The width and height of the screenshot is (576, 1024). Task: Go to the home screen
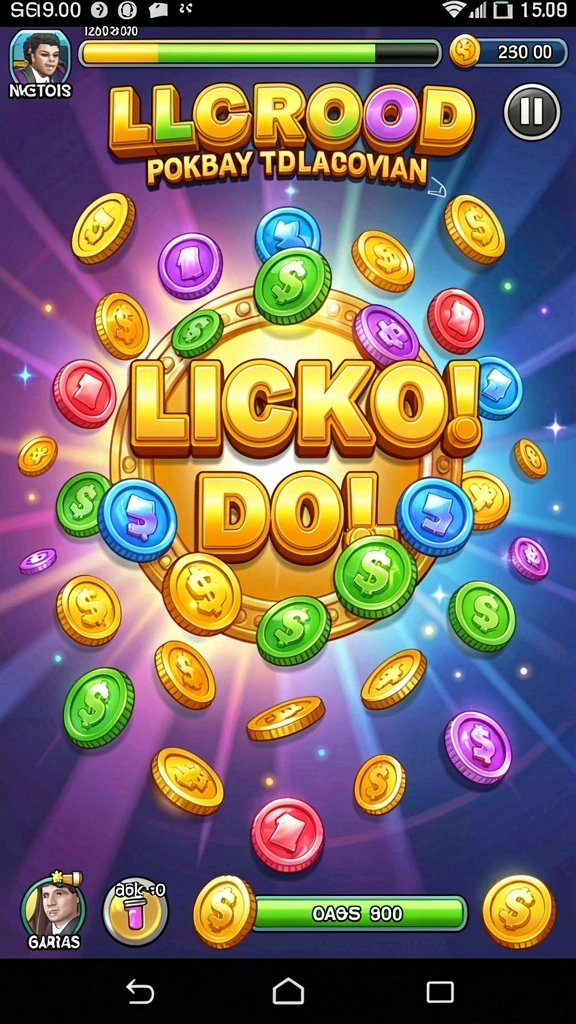288,991
